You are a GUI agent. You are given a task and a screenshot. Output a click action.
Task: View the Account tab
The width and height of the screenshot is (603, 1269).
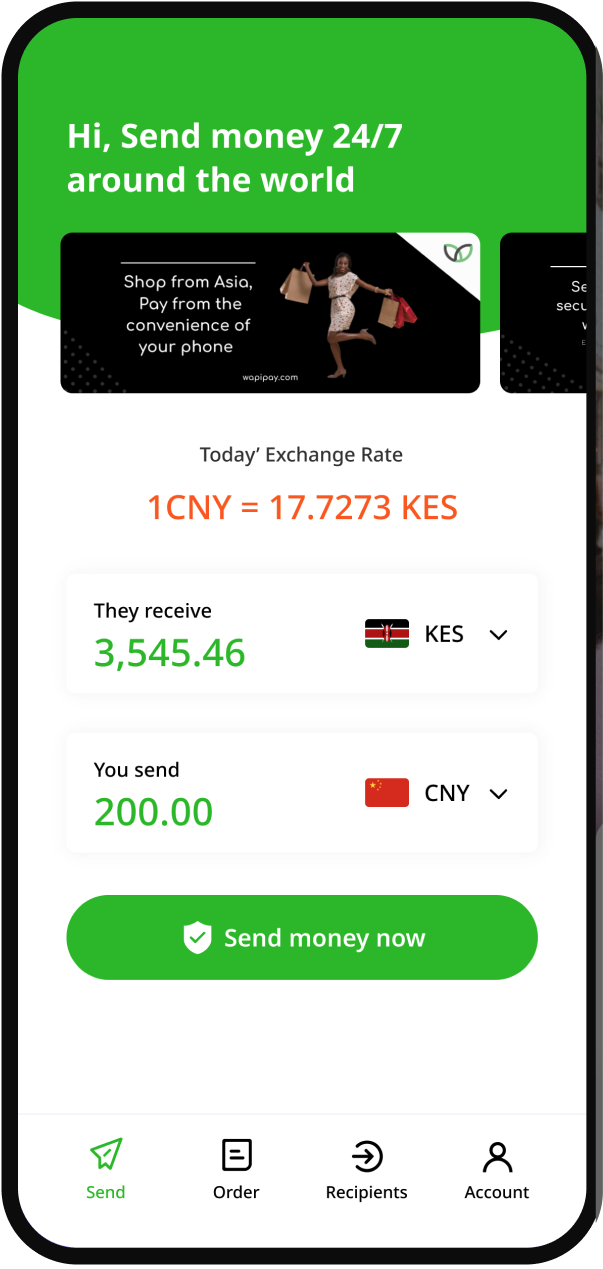[497, 1168]
